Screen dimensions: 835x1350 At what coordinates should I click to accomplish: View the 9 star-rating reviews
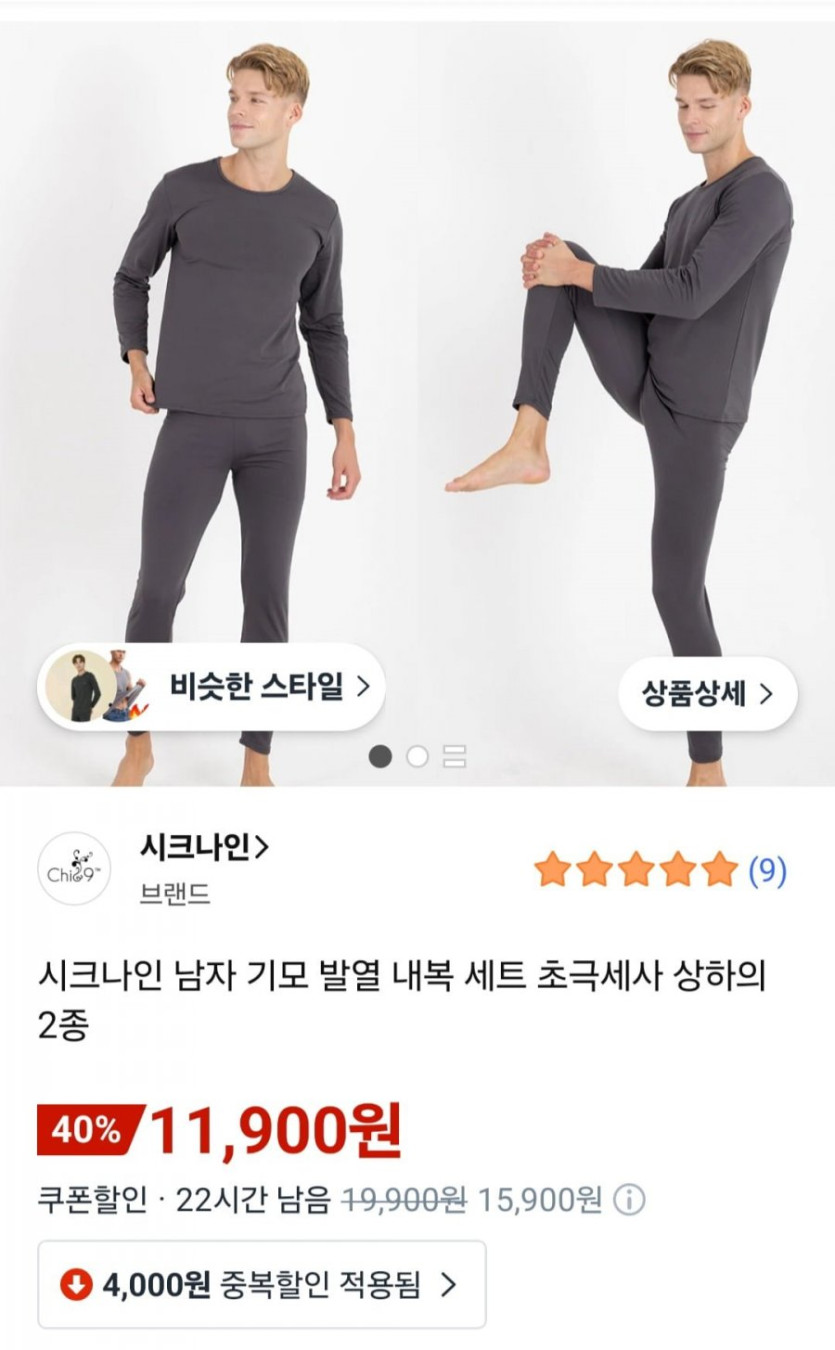(x=660, y=871)
